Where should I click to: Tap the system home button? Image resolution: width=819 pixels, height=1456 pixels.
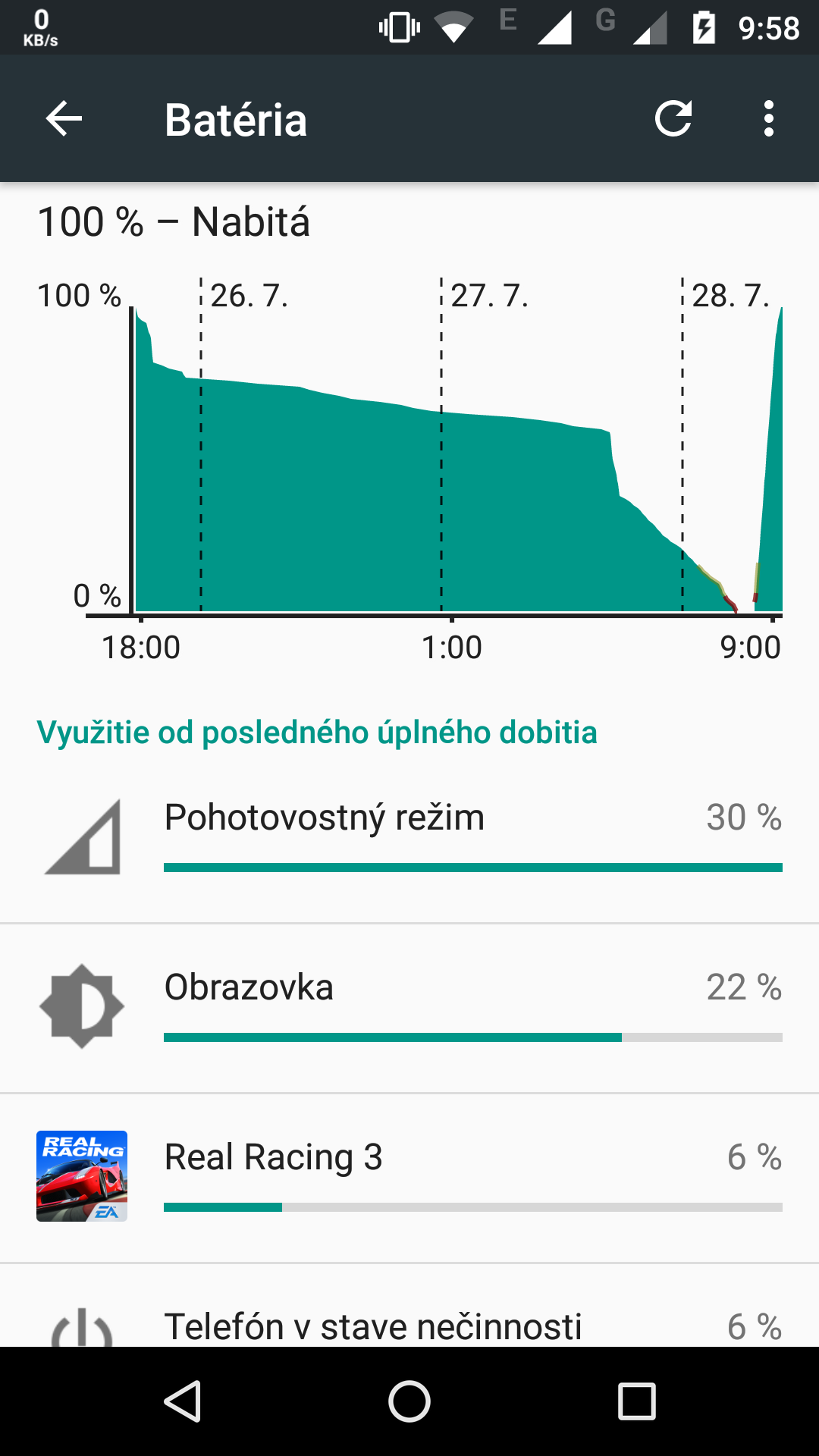click(409, 1401)
